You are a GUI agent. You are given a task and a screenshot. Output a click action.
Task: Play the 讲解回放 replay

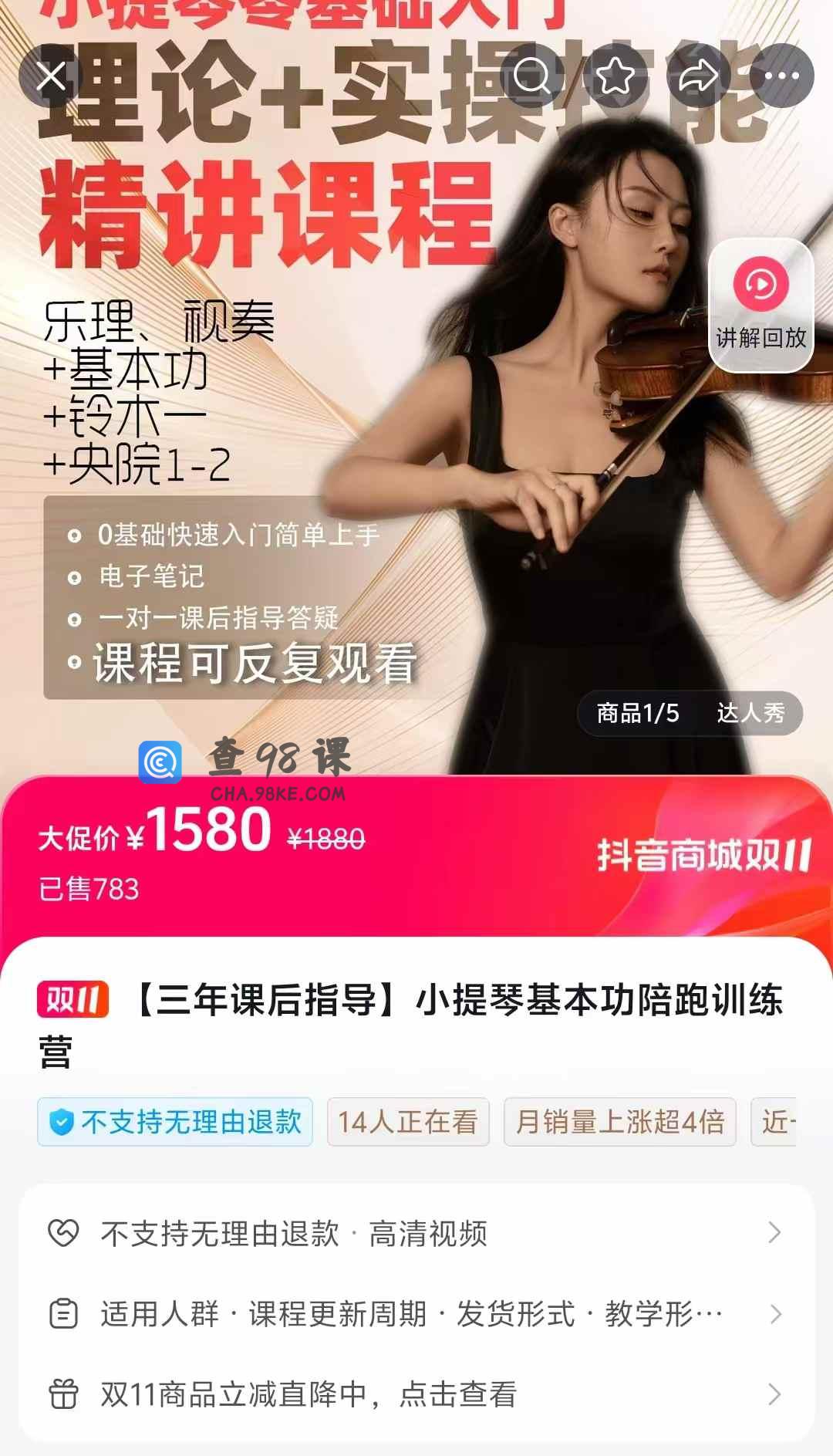point(760,305)
